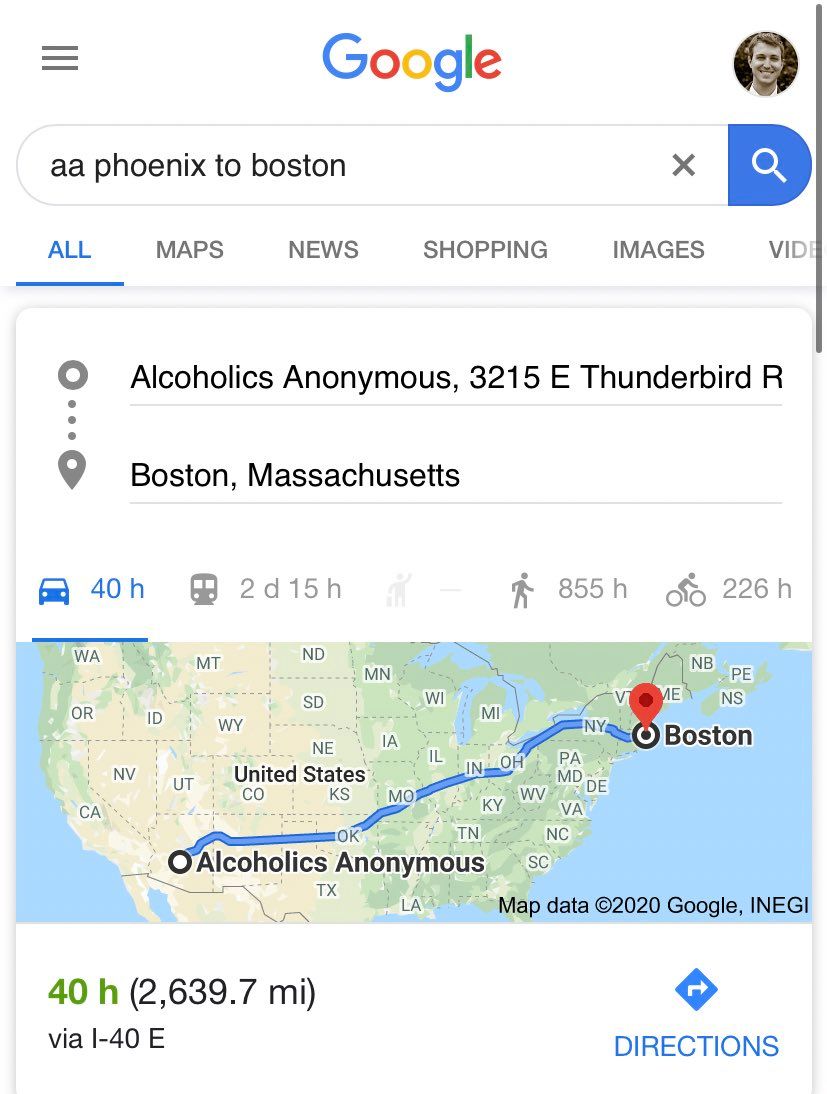Image resolution: width=827 pixels, height=1094 pixels.
Task: Select driving mode 40 h
Action: click(x=91, y=590)
